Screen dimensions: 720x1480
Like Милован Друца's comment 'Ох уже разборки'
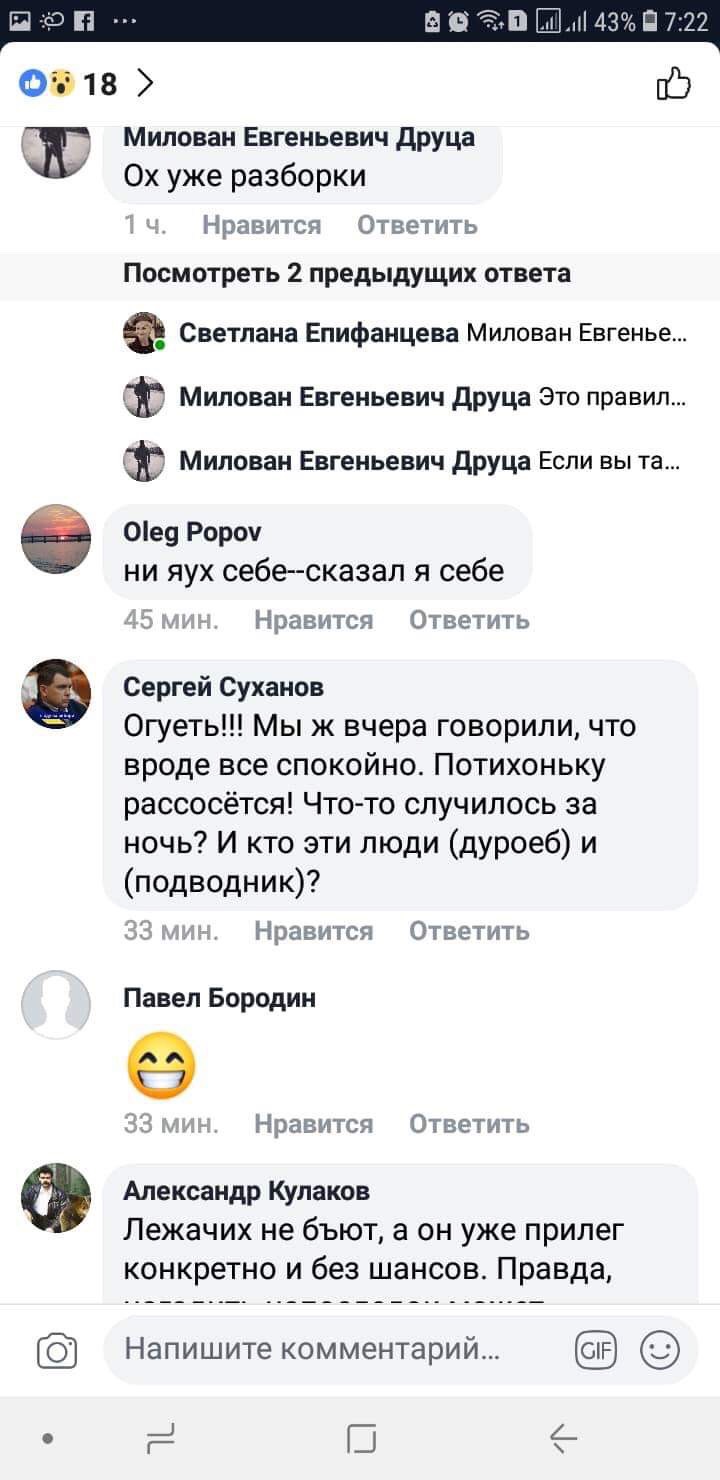(261, 225)
